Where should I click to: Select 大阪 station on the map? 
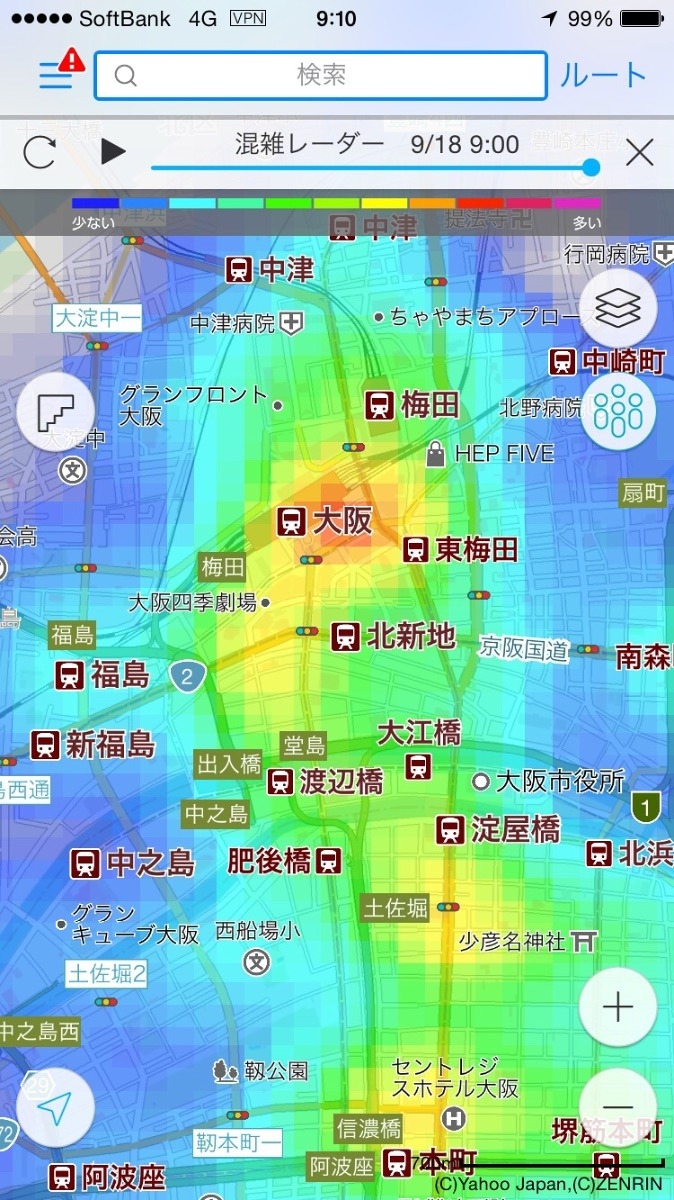click(x=324, y=521)
